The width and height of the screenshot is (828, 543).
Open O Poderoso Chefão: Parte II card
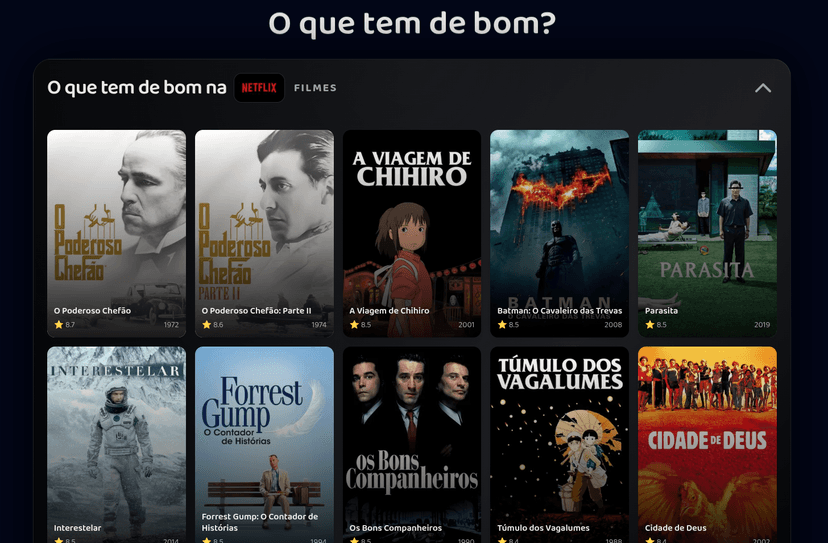[x=264, y=232]
